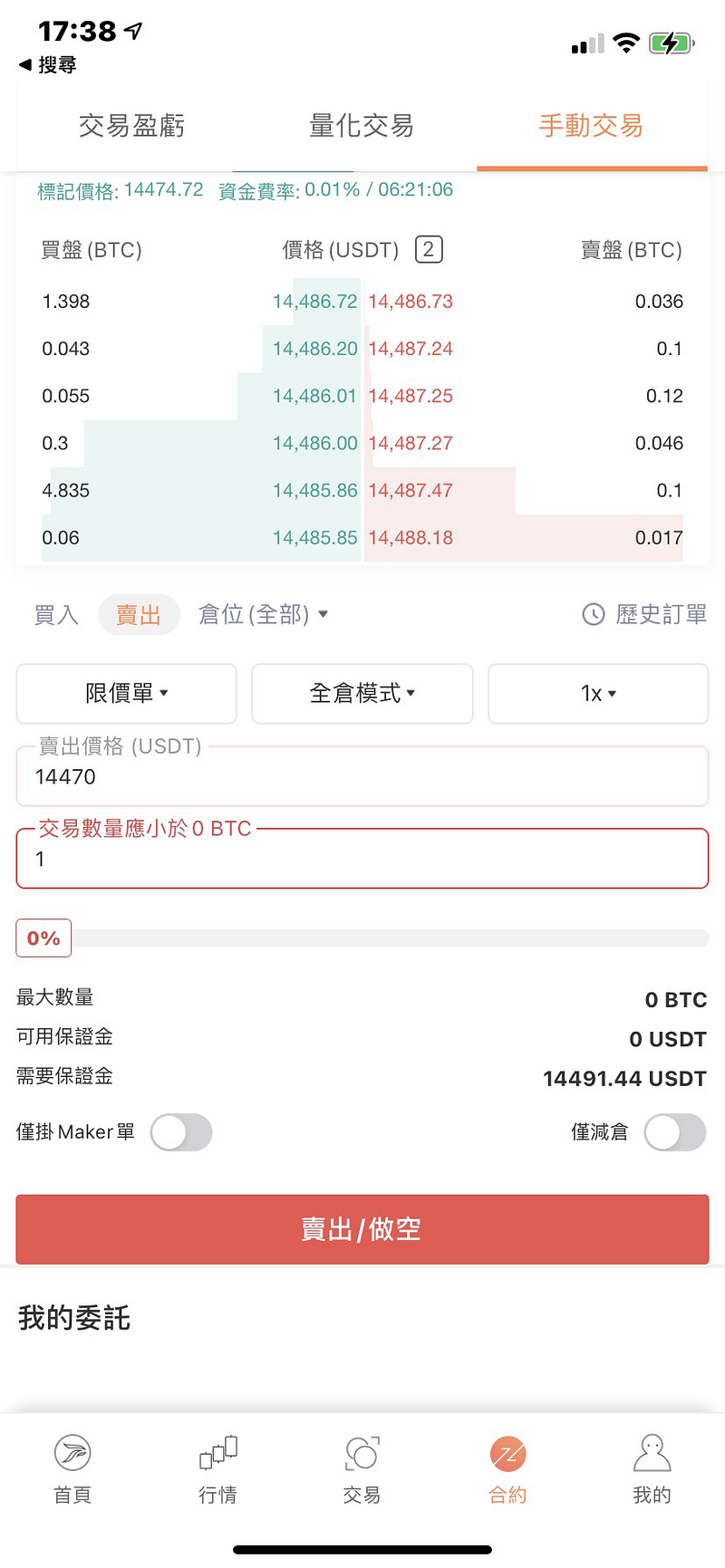Open 歷史訂單 order history
This screenshot has width=725, height=1568.
644,615
